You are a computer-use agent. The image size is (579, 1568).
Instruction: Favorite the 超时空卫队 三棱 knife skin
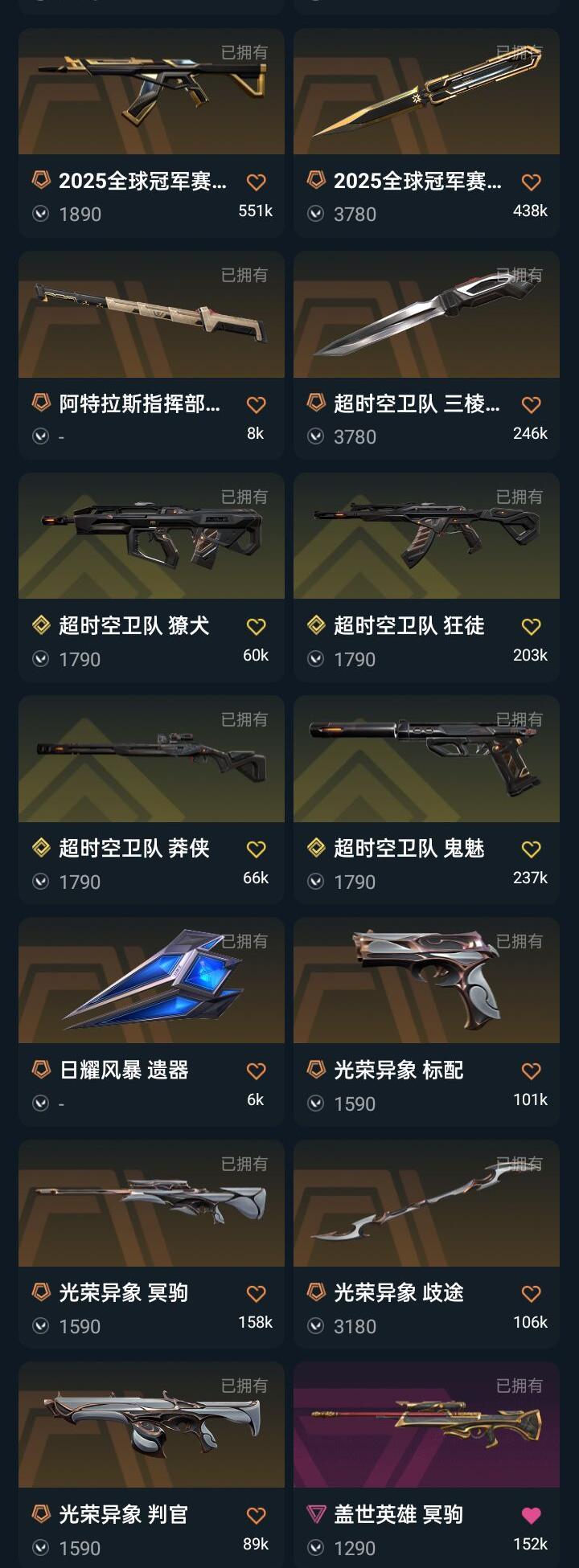point(531,404)
